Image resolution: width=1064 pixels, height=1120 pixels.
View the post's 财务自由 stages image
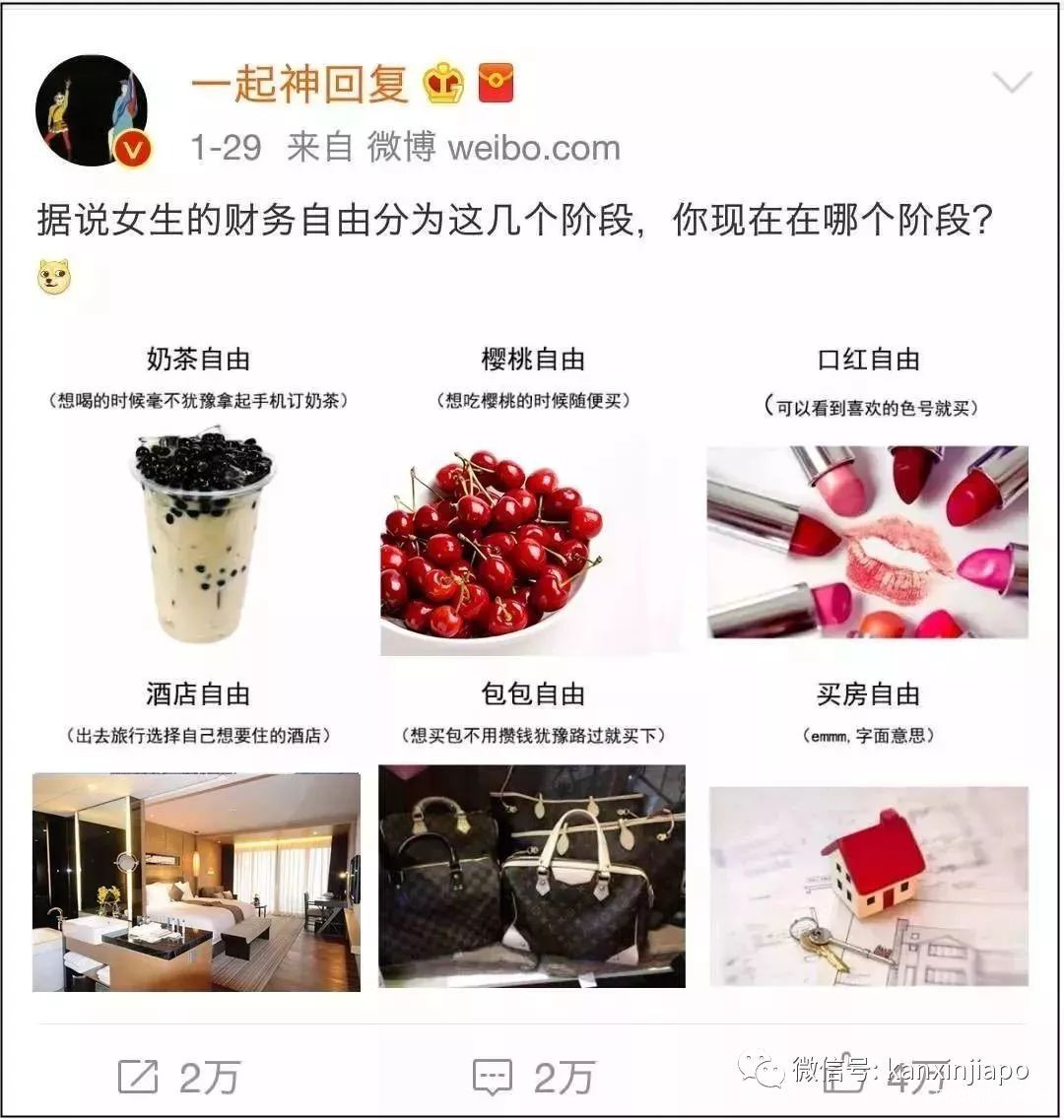(x=532, y=660)
